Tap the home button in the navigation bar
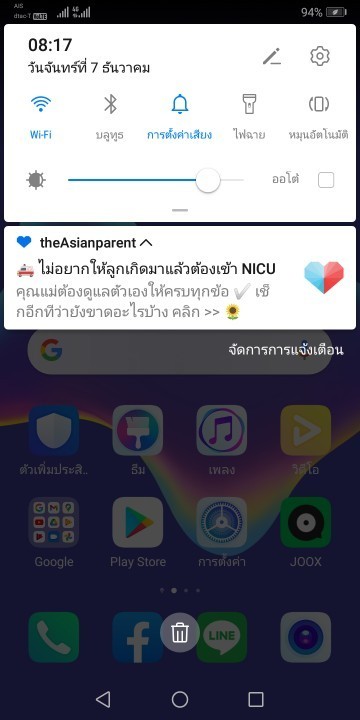Viewport: 360px width, 720px height. [x=180, y=699]
